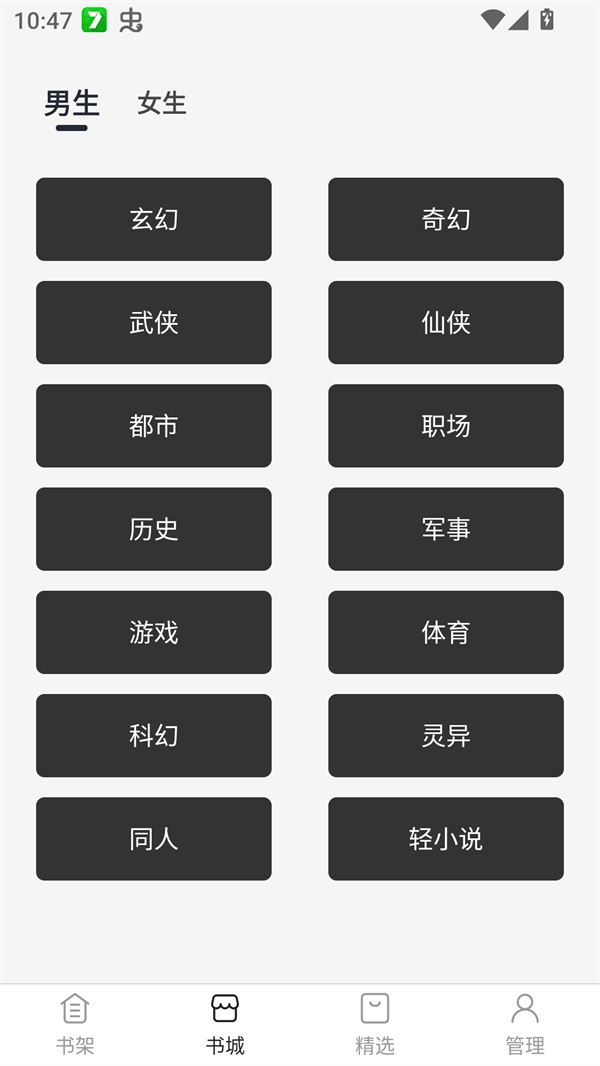View the 科幻 category
The height and width of the screenshot is (1066, 600).
click(x=154, y=735)
